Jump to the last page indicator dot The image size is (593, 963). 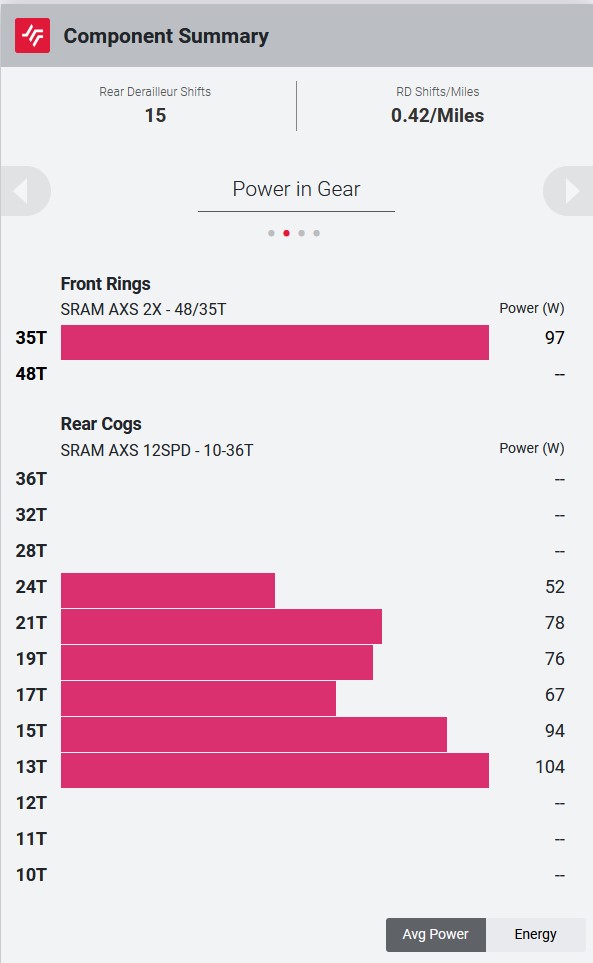(x=317, y=233)
